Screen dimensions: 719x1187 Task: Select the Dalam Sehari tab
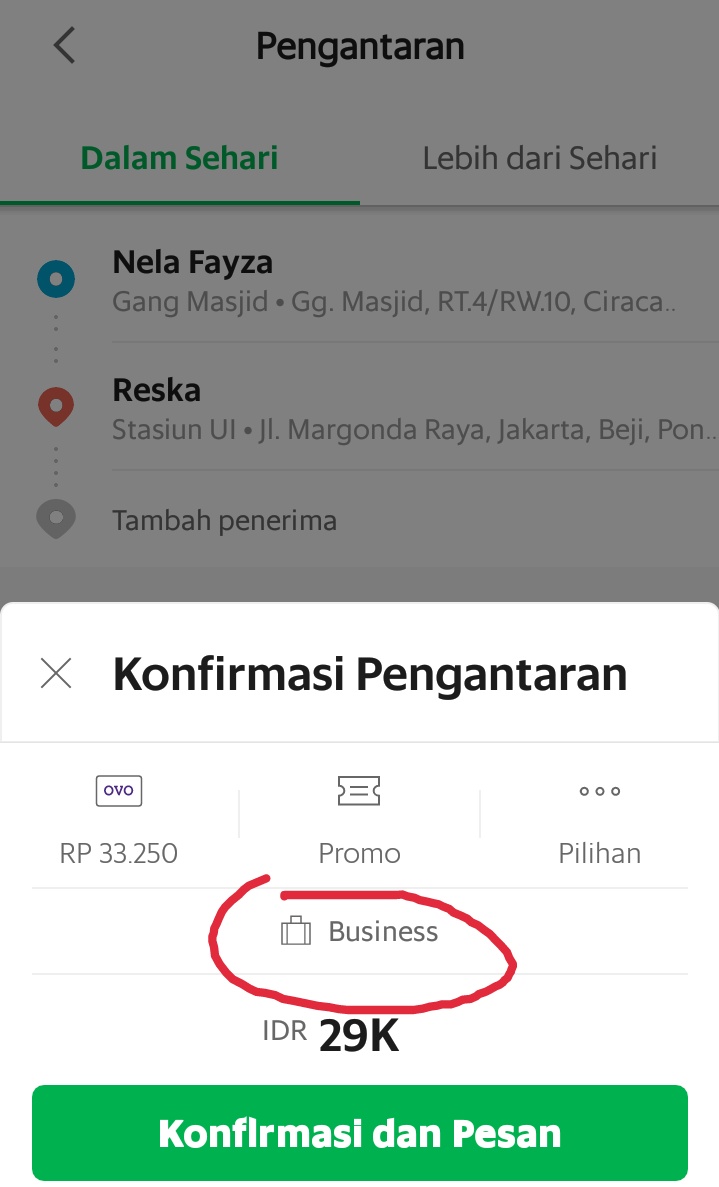[x=180, y=158]
